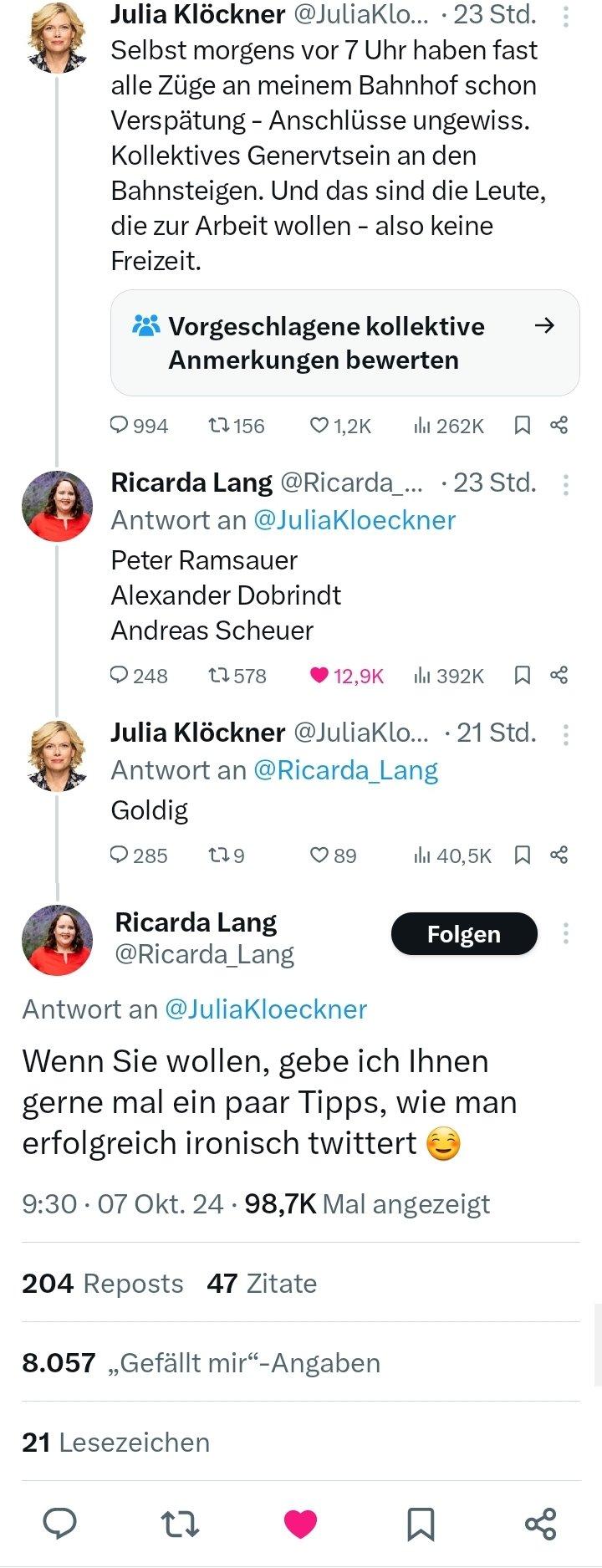Open overflow menu on Julia Klöckner's 'Goldig' reply
The height and width of the screenshot is (1568, 602).
[566, 734]
